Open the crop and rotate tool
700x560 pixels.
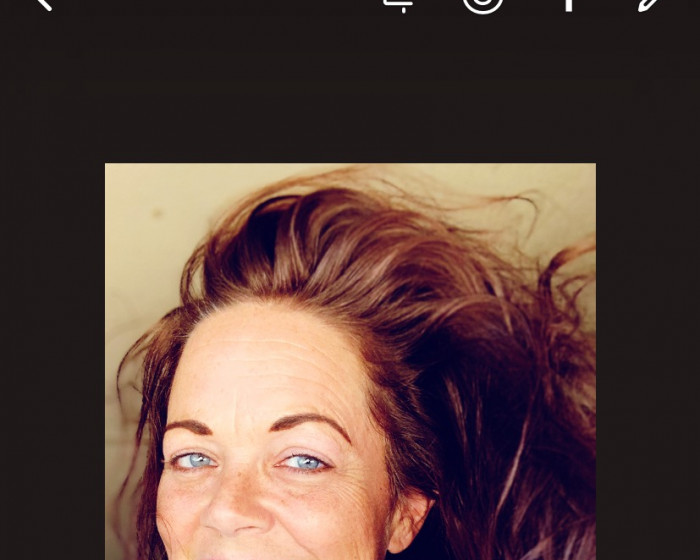(398, 5)
